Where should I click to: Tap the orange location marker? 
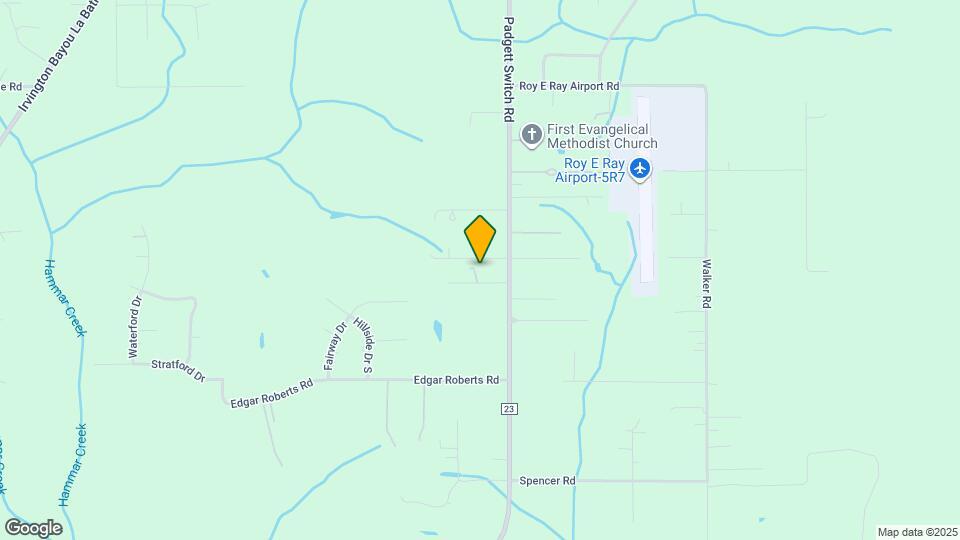[x=480, y=239]
